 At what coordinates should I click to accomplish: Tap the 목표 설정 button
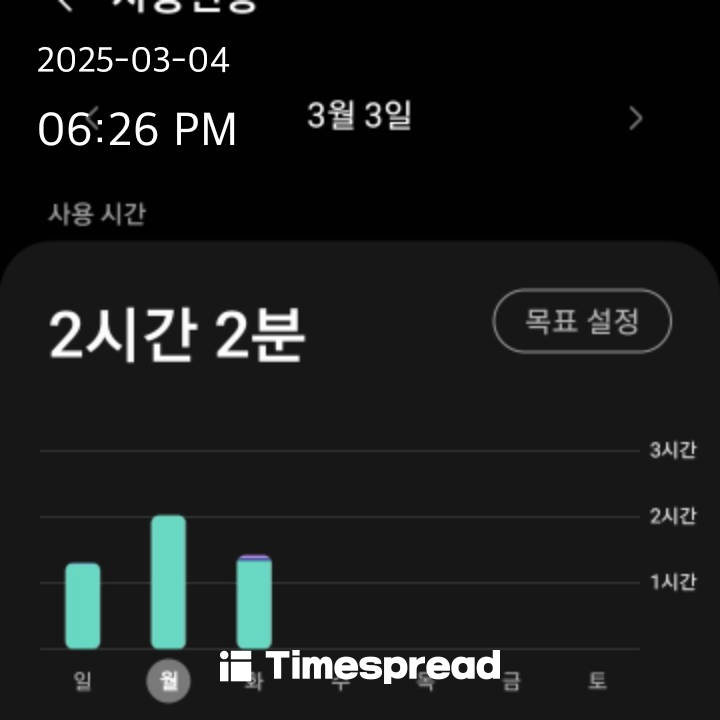582,321
